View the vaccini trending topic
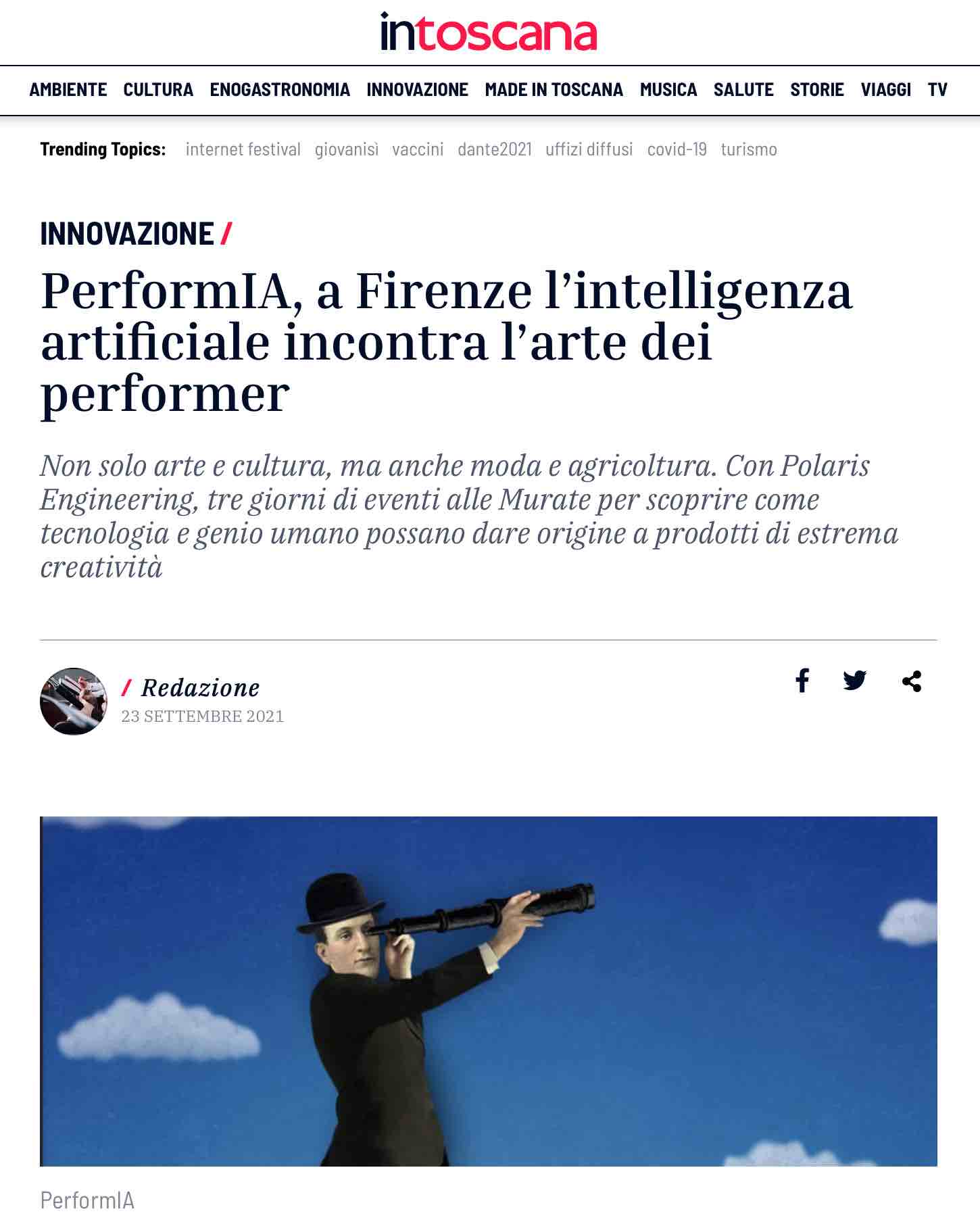The height and width of the screenshot is (1222, 980). [418, 149]
